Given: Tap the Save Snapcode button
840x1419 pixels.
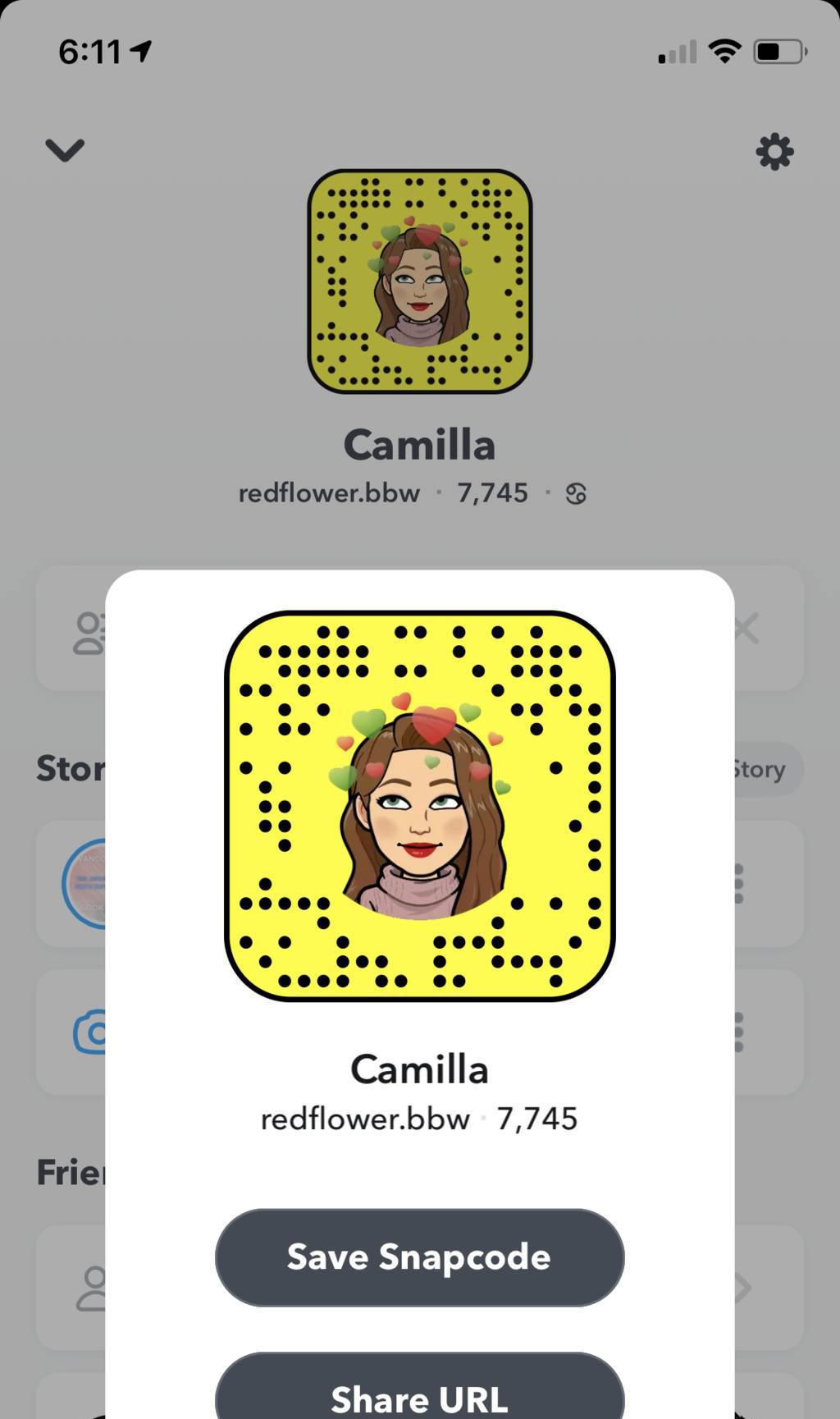Looking at the screenshot, I should (419, 1257).
